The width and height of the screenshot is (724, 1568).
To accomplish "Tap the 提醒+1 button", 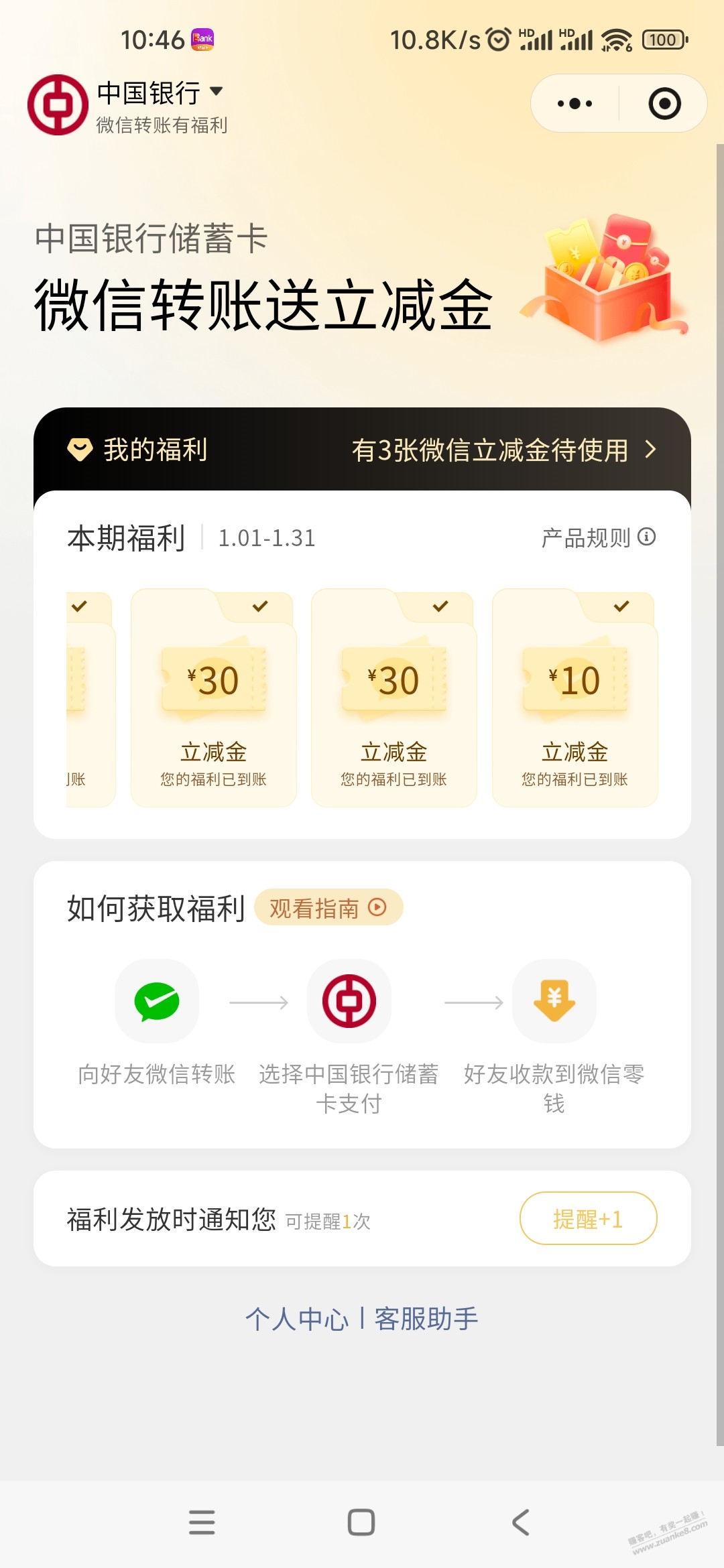I will [588, 1218].
